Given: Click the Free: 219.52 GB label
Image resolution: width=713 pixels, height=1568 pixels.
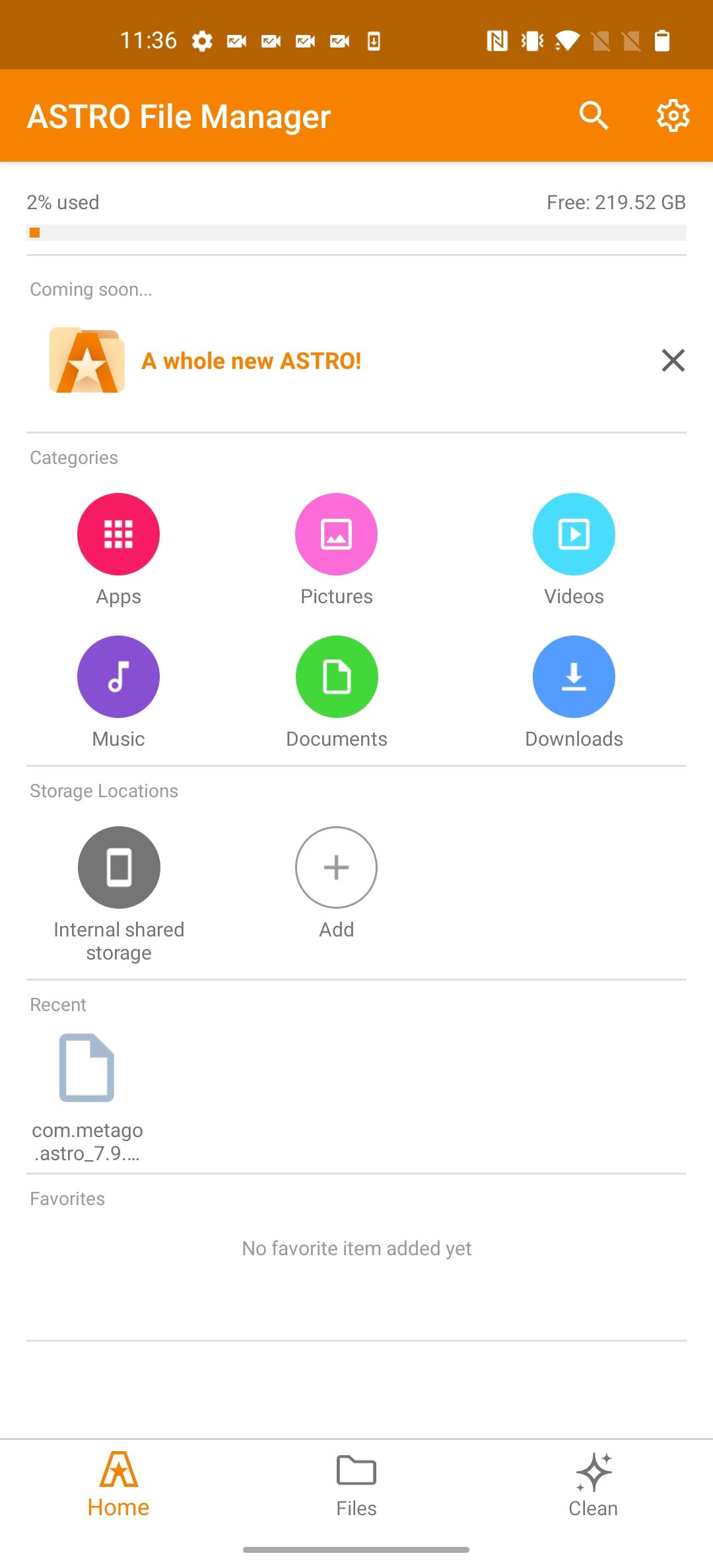Looking at the screenshot, I should tap(616, 202).
